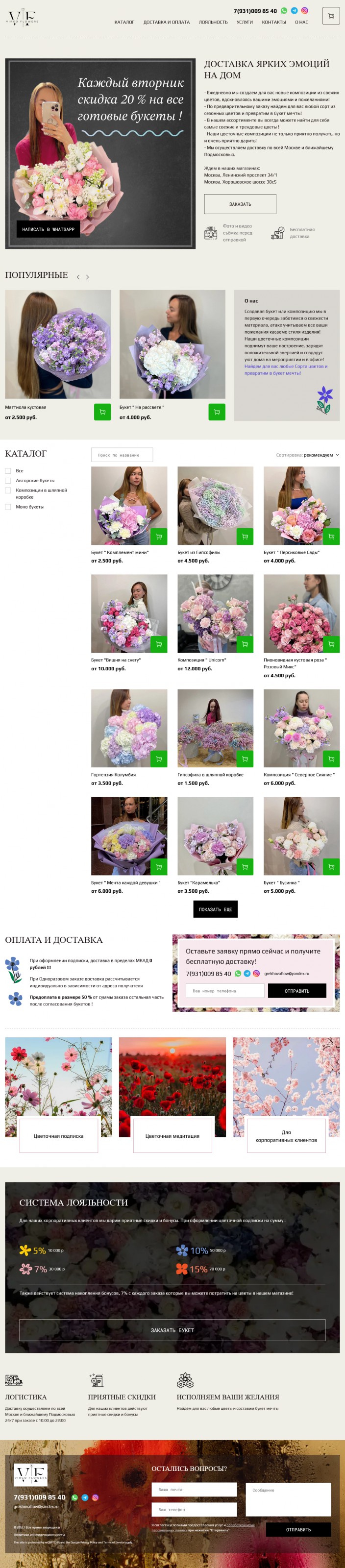Open the shopping cart icon in header
Viewport: 345px width, 1568px height.
[x=330, y=16]
